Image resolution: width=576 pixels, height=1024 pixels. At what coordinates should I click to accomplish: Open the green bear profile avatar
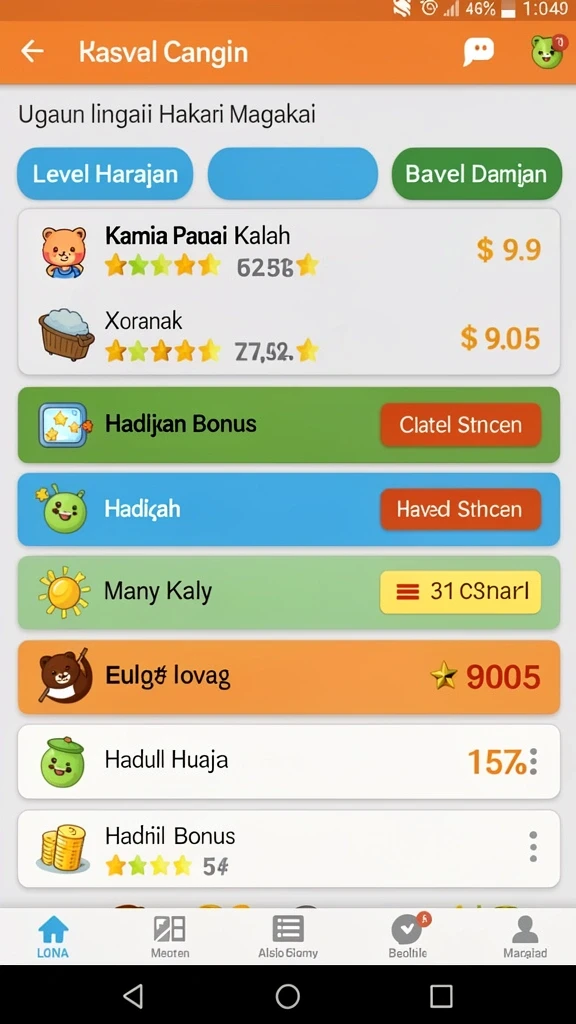[547, 52]
